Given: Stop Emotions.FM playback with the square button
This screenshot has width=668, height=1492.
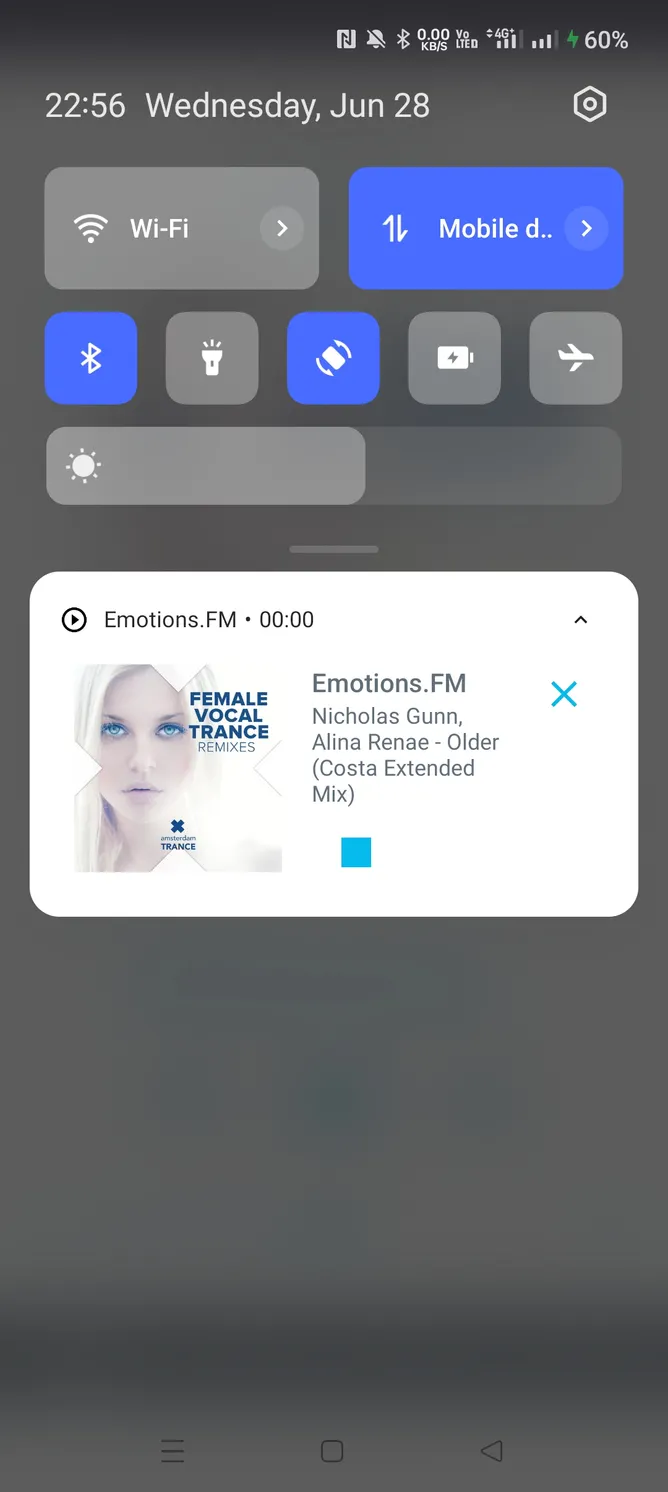Looking at the screenshot, I should click(x=356, y=852).
